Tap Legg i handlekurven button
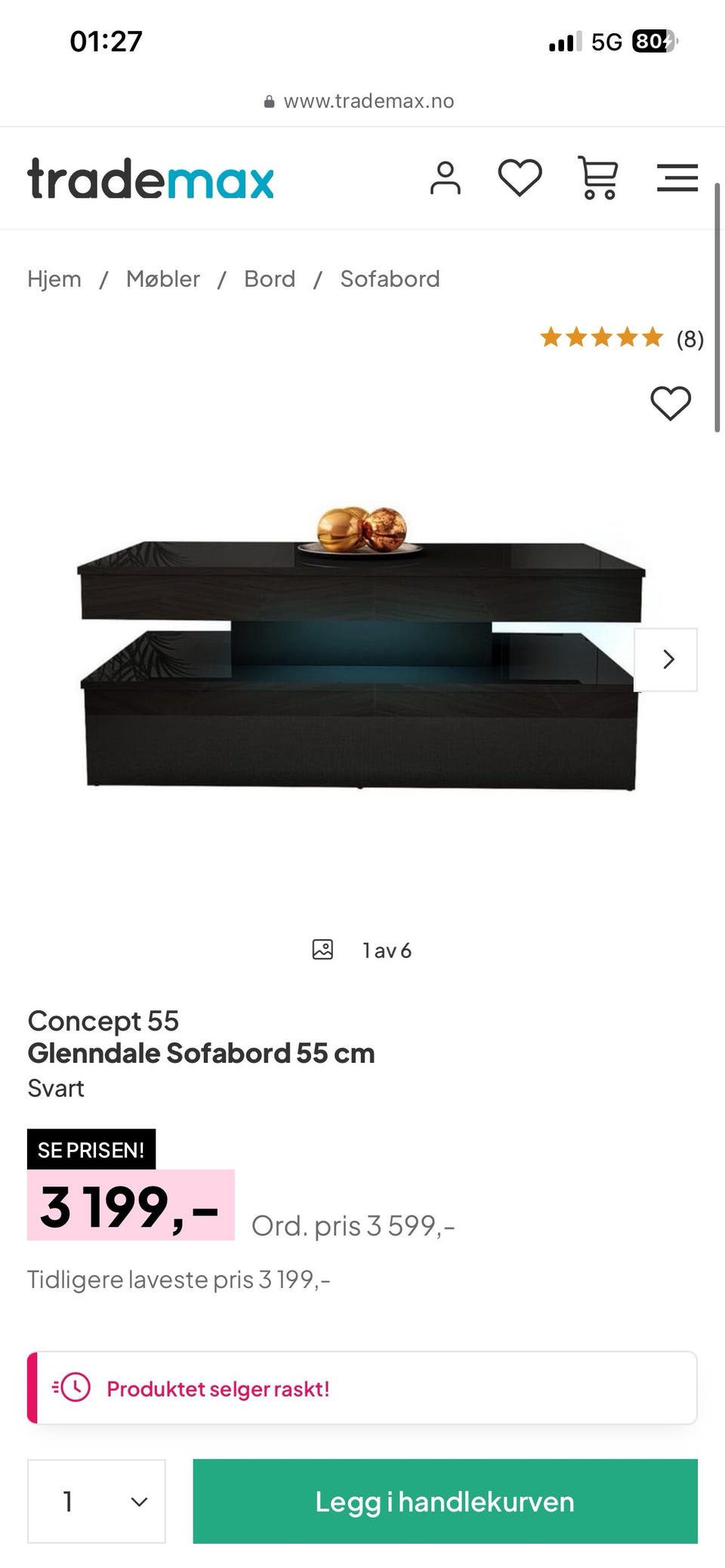725x1568 pixels. (x=445, y=1501)
